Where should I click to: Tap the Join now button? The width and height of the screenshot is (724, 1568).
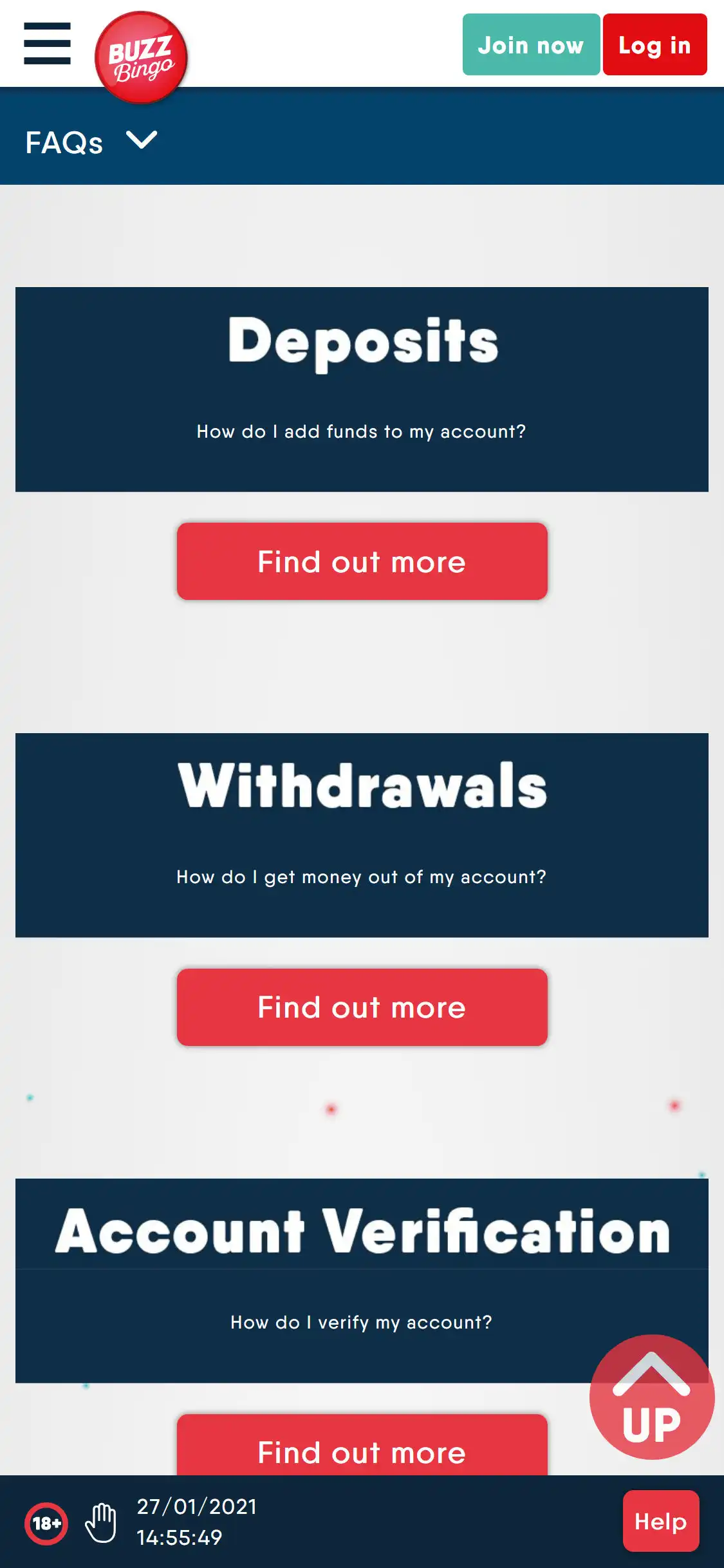531,45
